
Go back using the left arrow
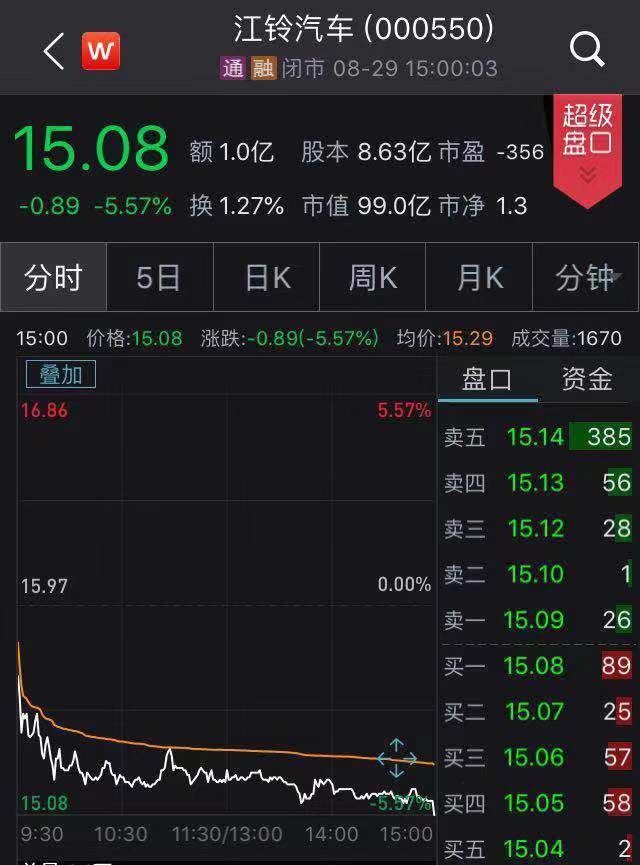pos(54,50)
